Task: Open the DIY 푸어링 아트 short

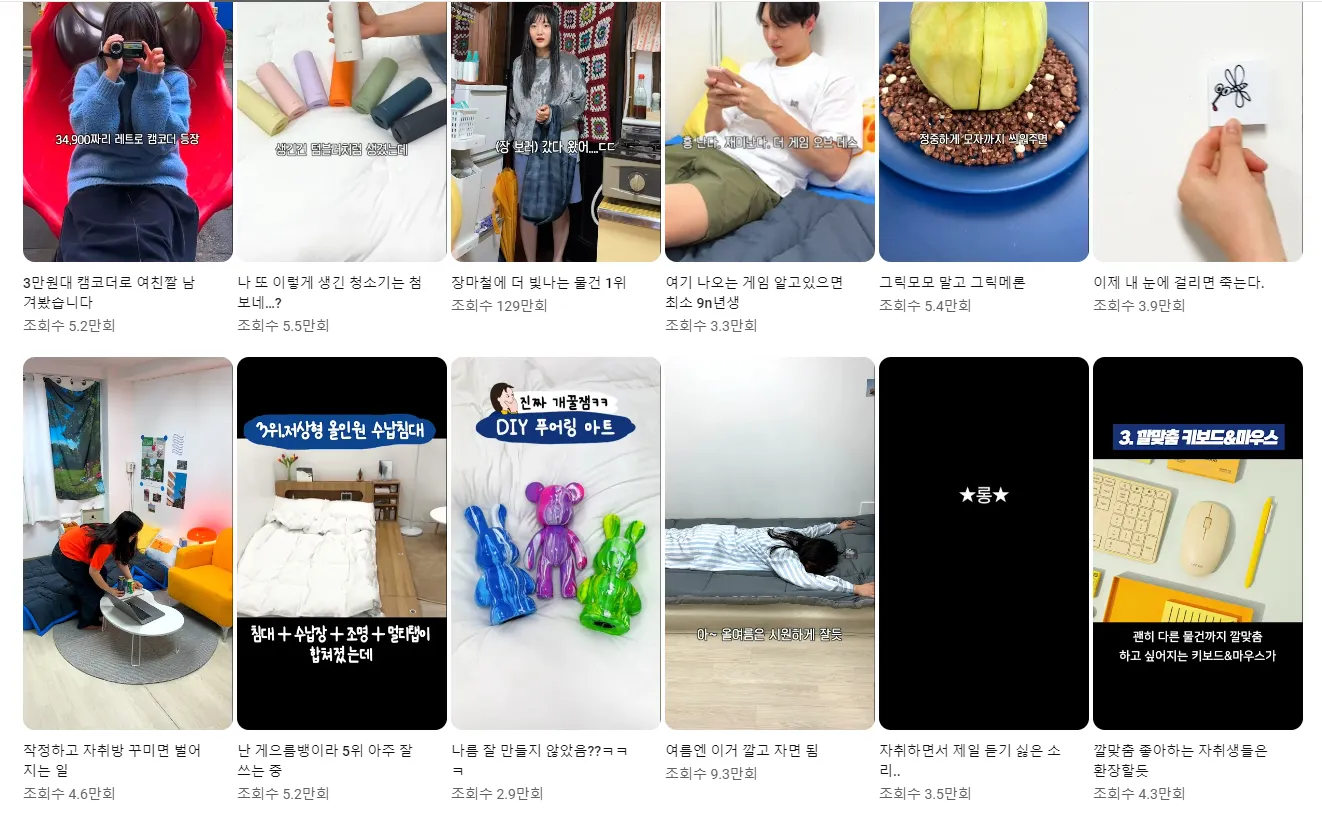Action: tap(555, 543)
